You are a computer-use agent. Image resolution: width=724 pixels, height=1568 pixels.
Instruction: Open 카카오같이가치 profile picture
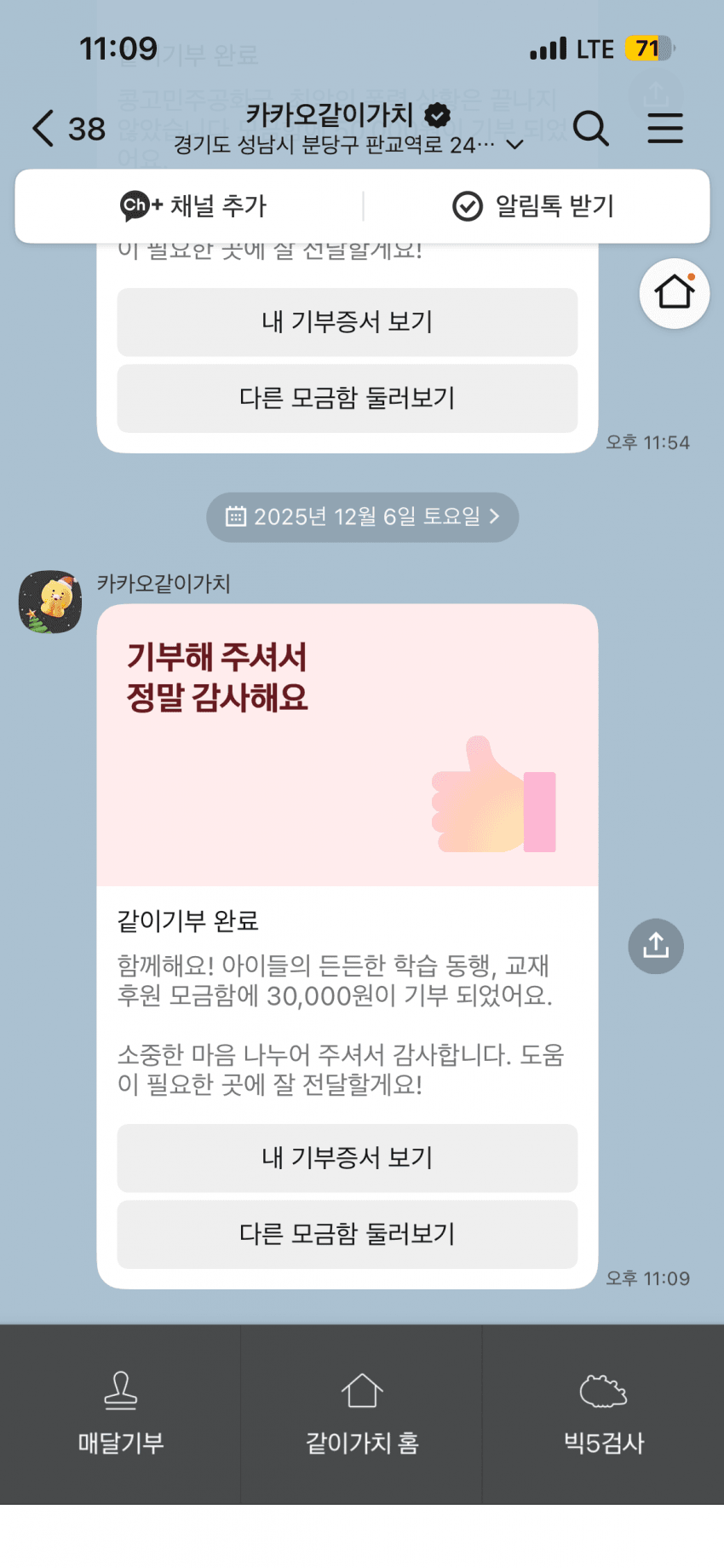50,602
